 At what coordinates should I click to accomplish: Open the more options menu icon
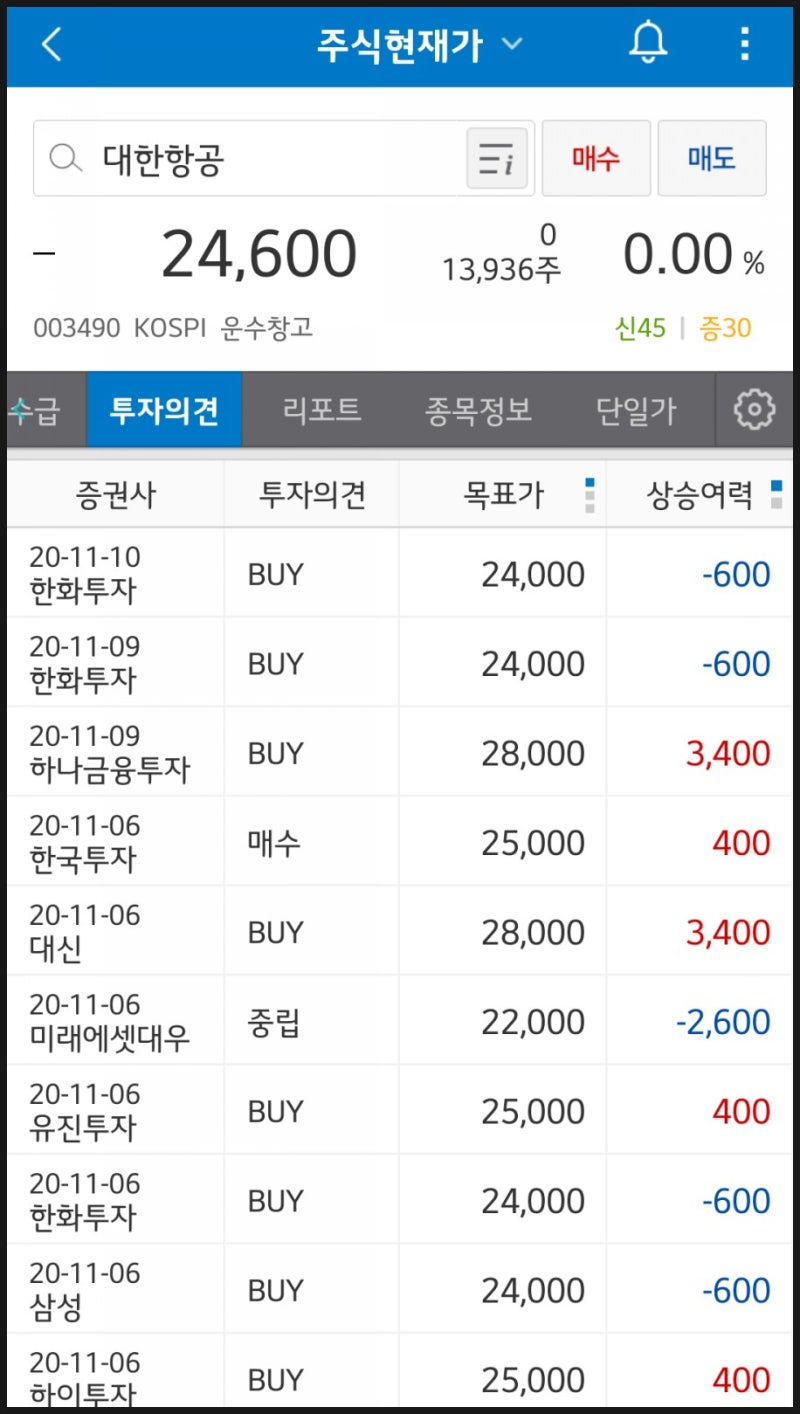coord(745,44)
